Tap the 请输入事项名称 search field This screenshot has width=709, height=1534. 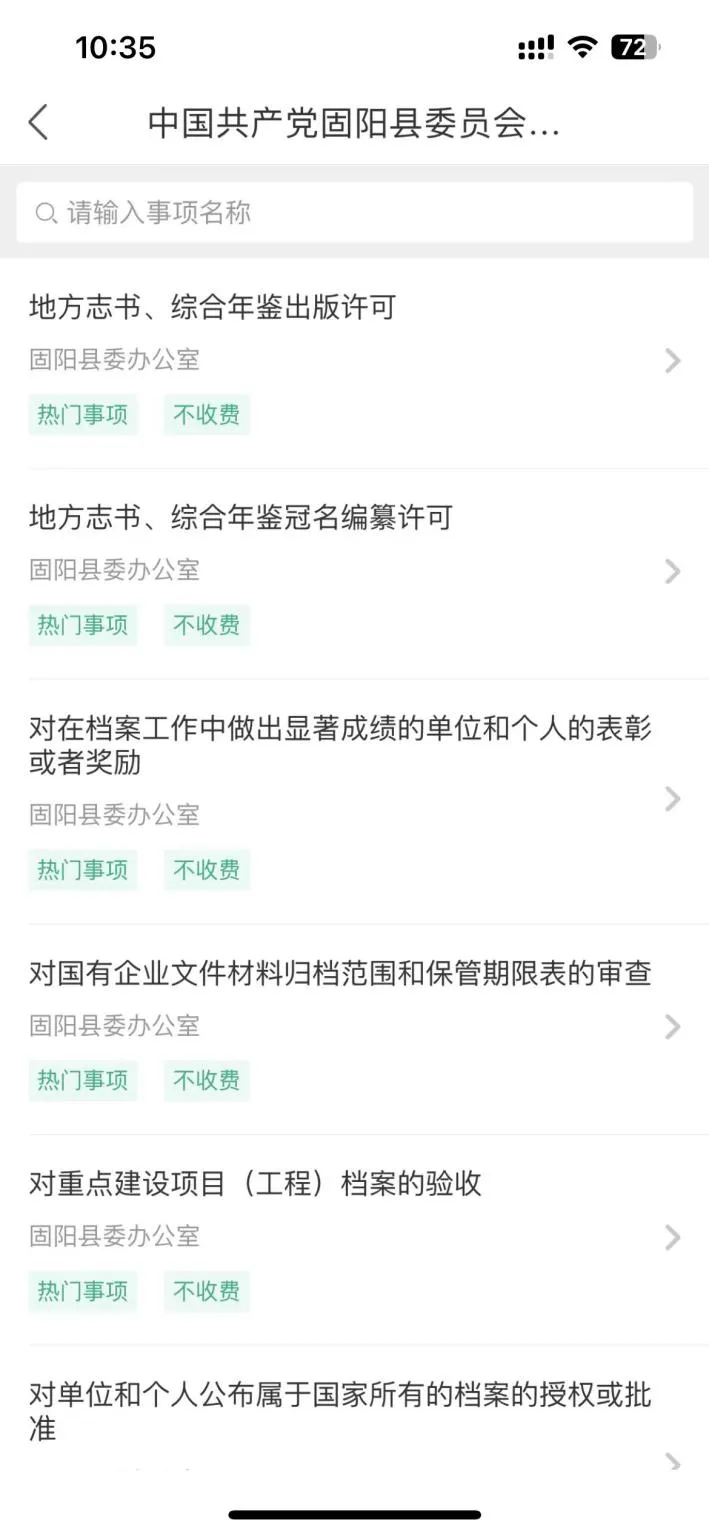[354, 213]
